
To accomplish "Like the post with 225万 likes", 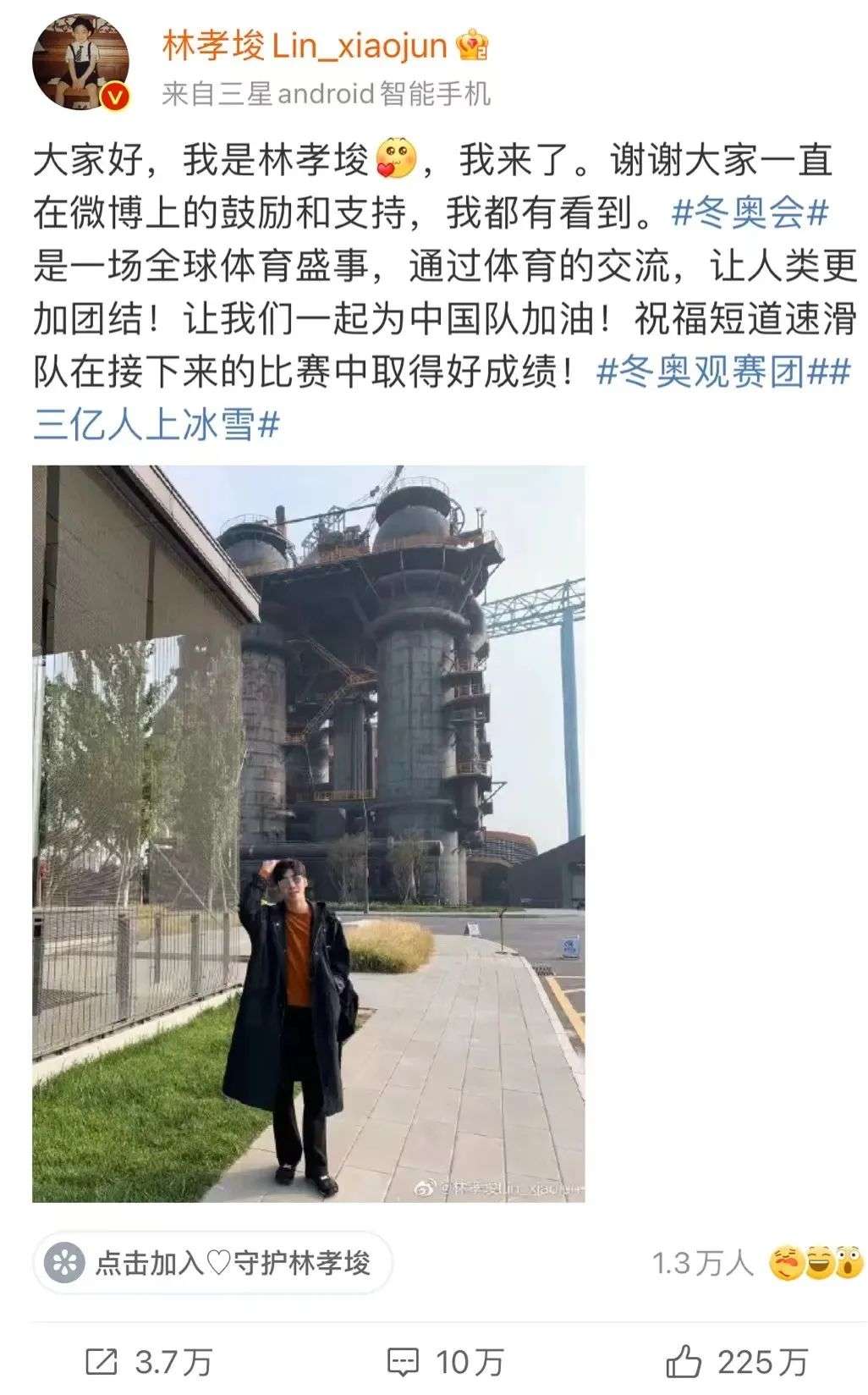I will [736, 1362].
